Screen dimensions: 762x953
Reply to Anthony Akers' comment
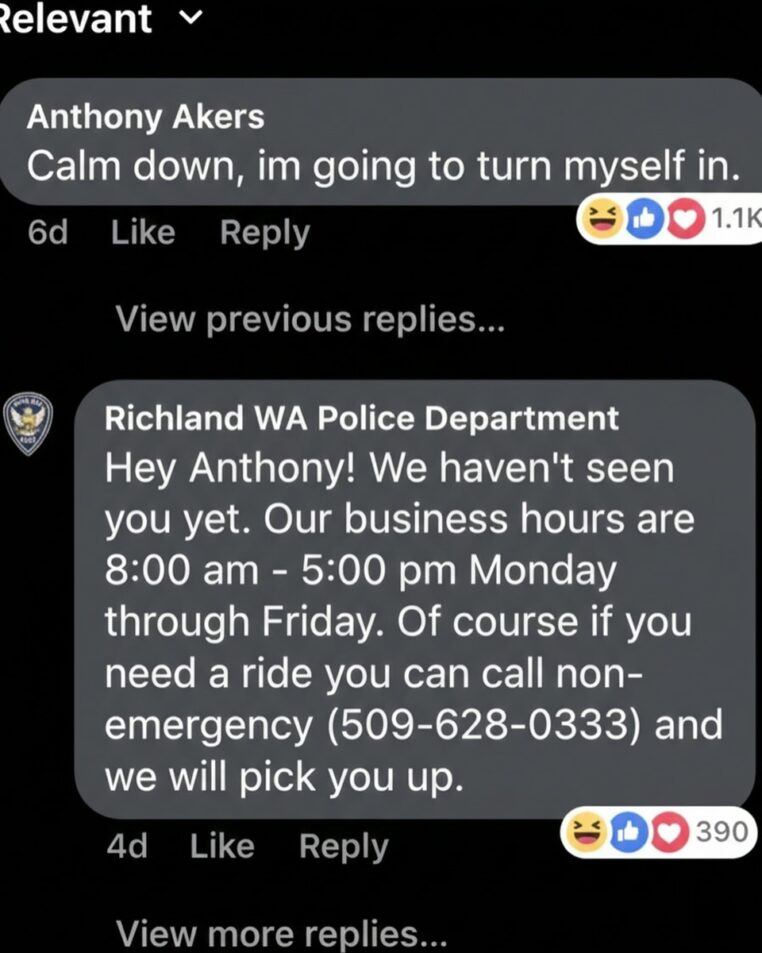264,233
